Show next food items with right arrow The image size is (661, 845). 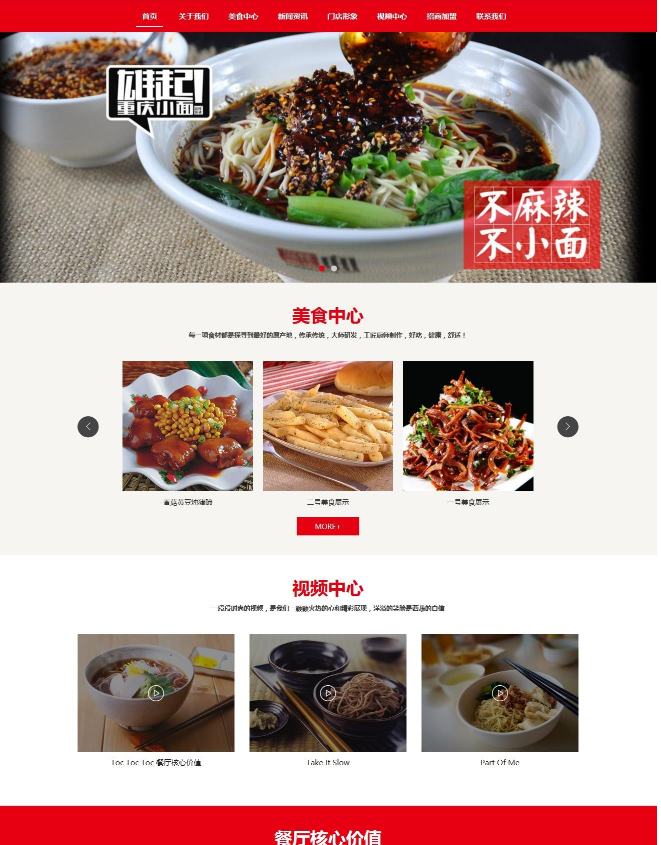pyautogui.click(x=568, y=427)
